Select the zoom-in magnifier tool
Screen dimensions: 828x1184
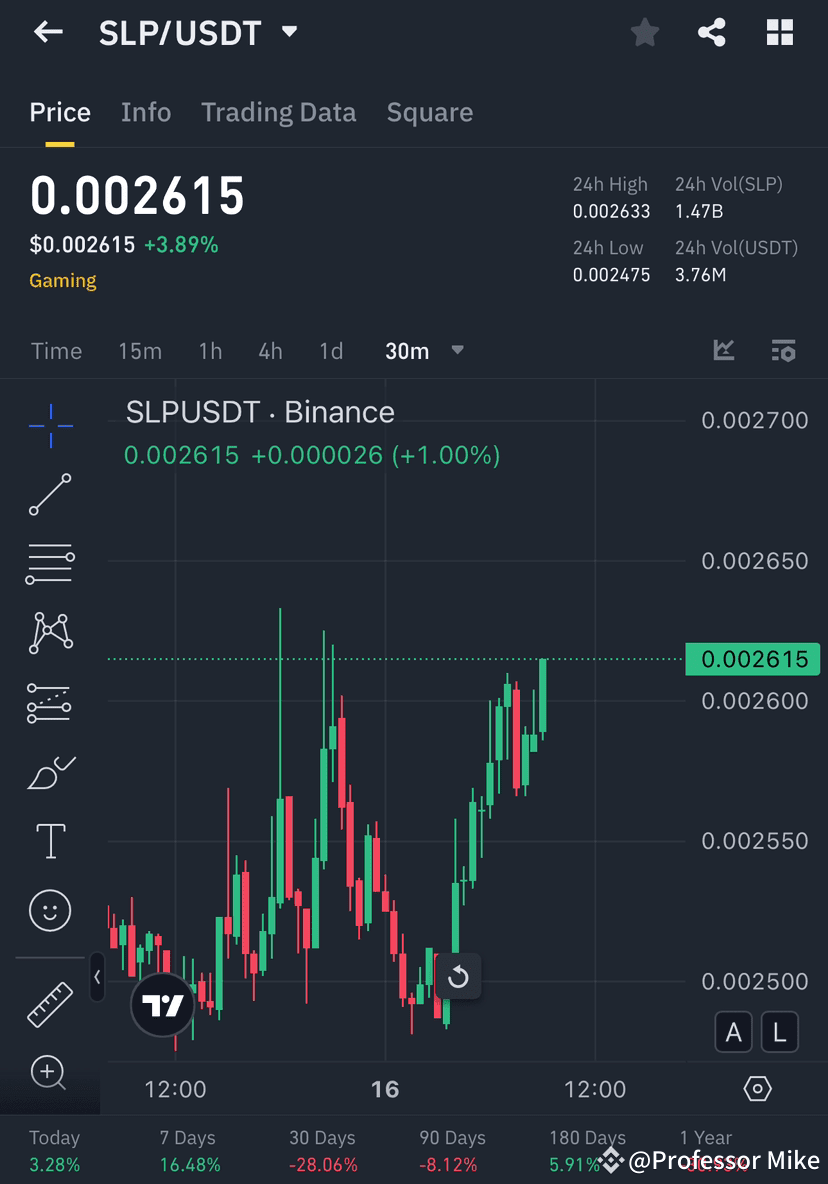[x=49, y=1072]
